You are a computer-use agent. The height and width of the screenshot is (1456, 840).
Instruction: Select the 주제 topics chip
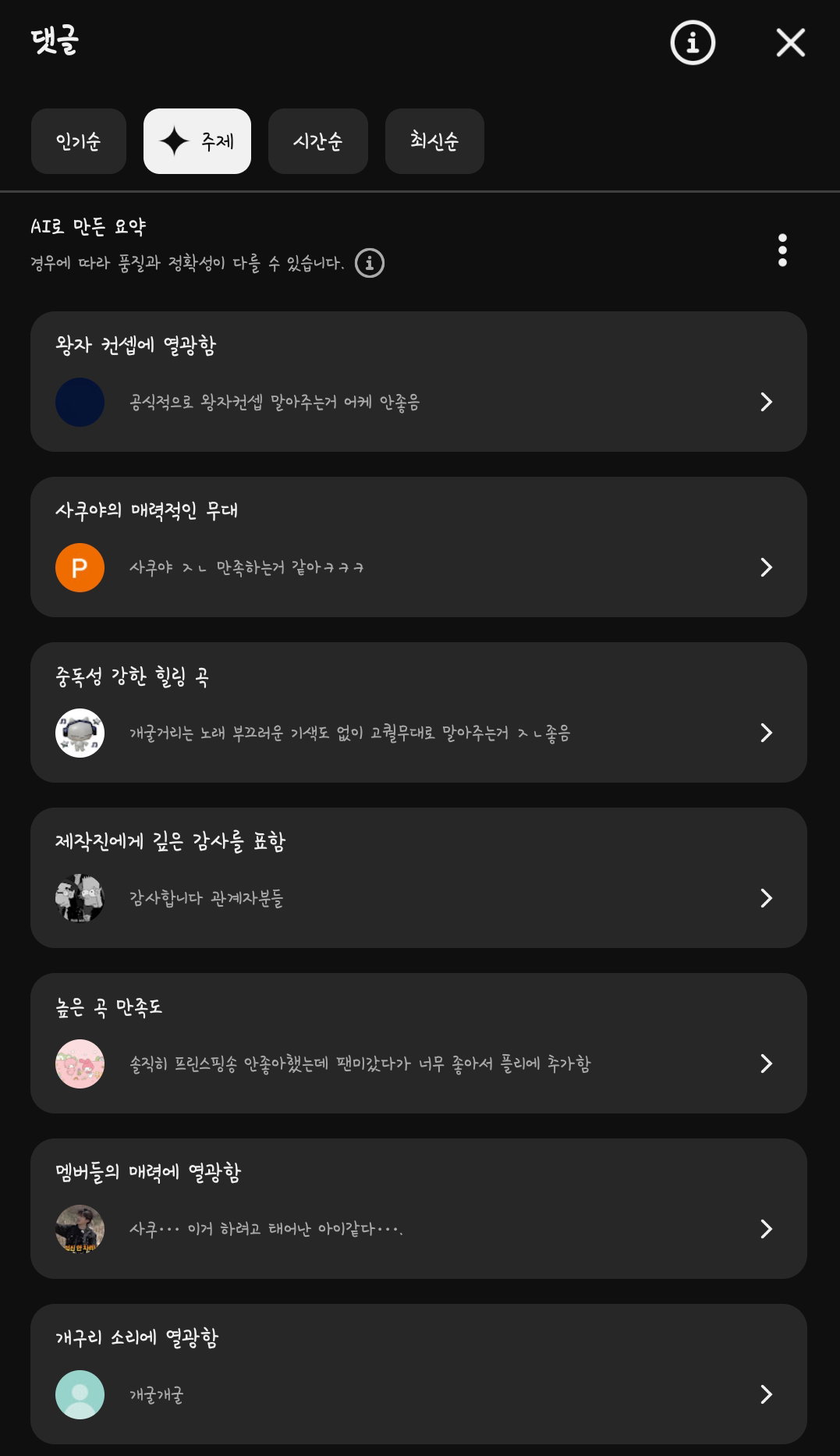(x=197, y=141)
